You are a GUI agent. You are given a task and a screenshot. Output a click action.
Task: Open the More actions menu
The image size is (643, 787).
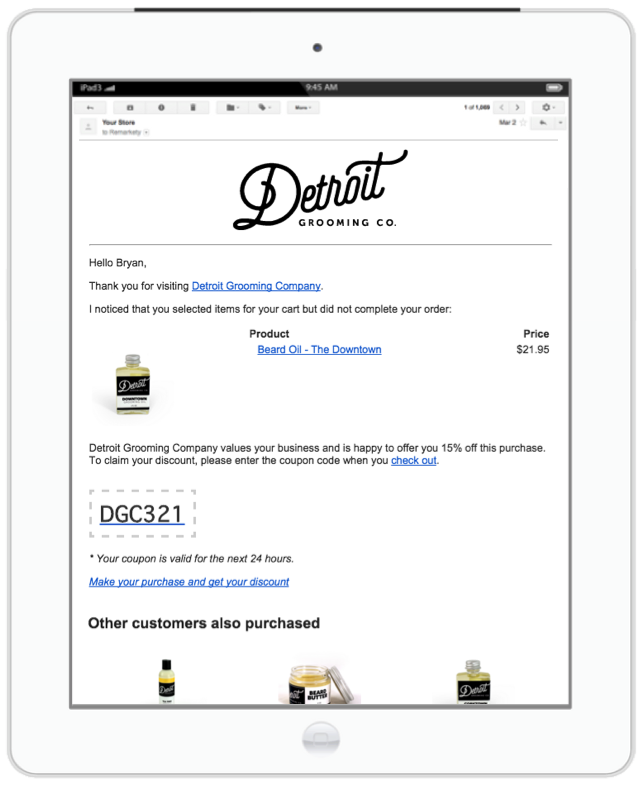(301, 107)
